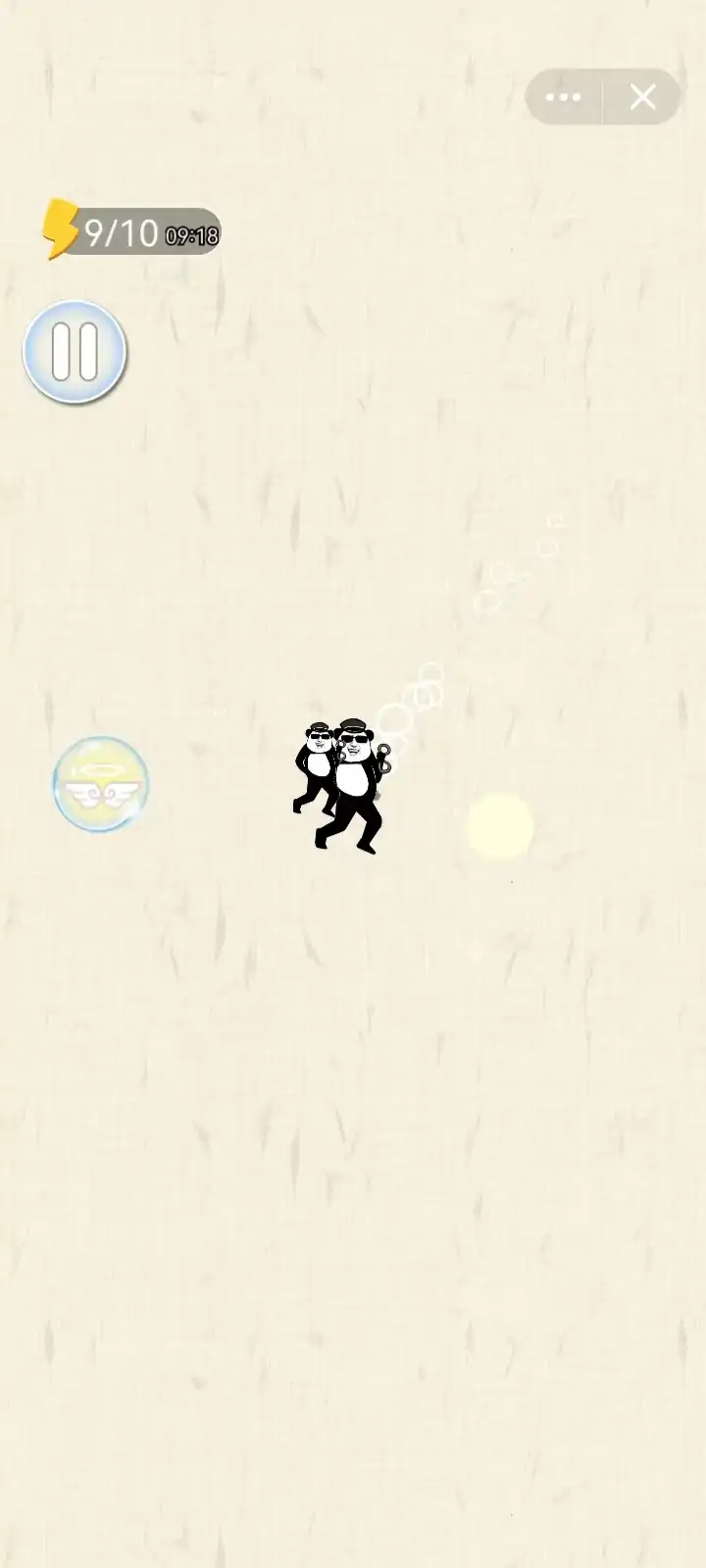Image resolution: width=706 pixels, height=1568 pixels.
Task: Open the mini program more options menu
Action: click(563, 97)
